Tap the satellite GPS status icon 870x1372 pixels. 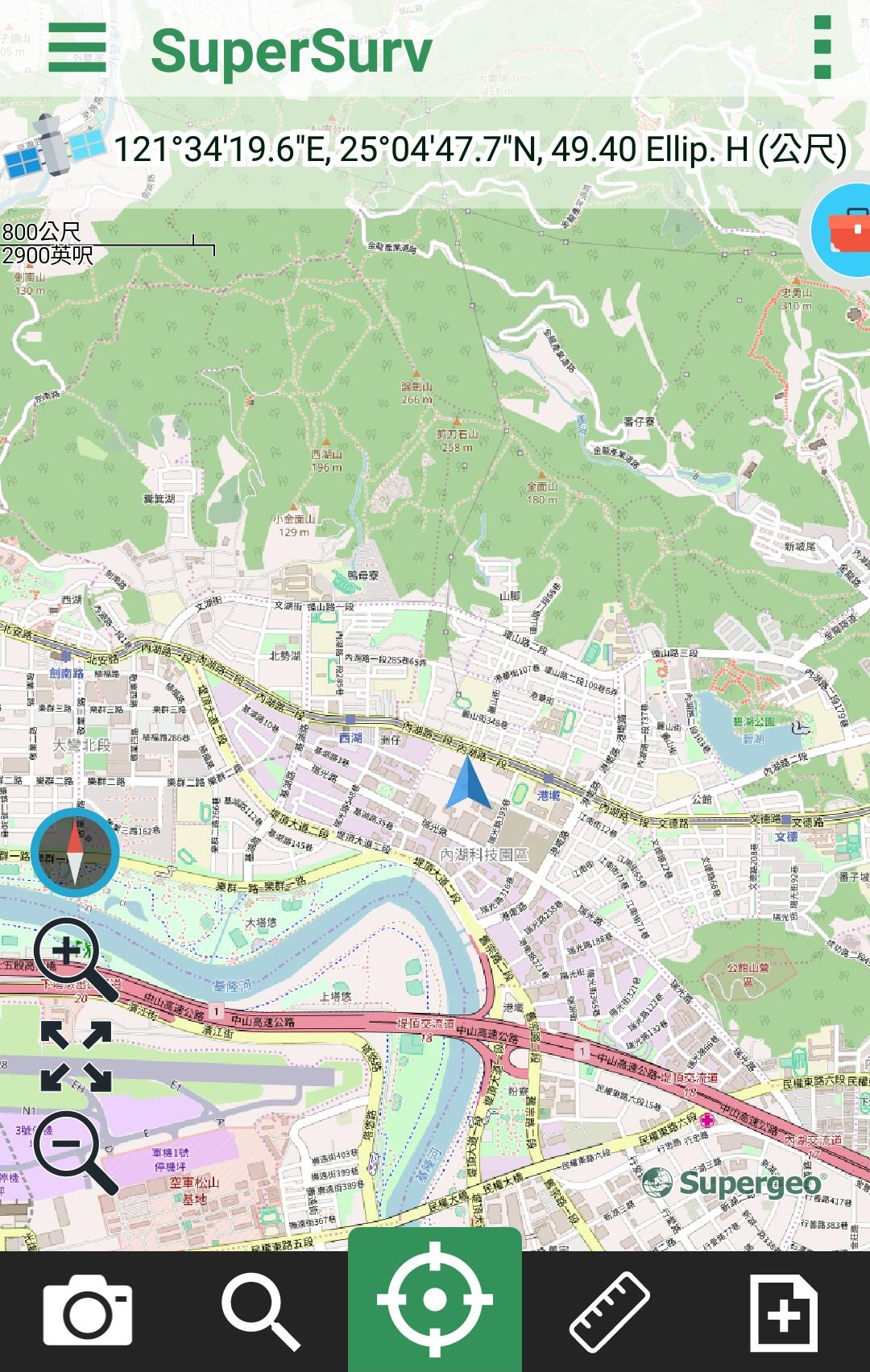pos(53,147)
